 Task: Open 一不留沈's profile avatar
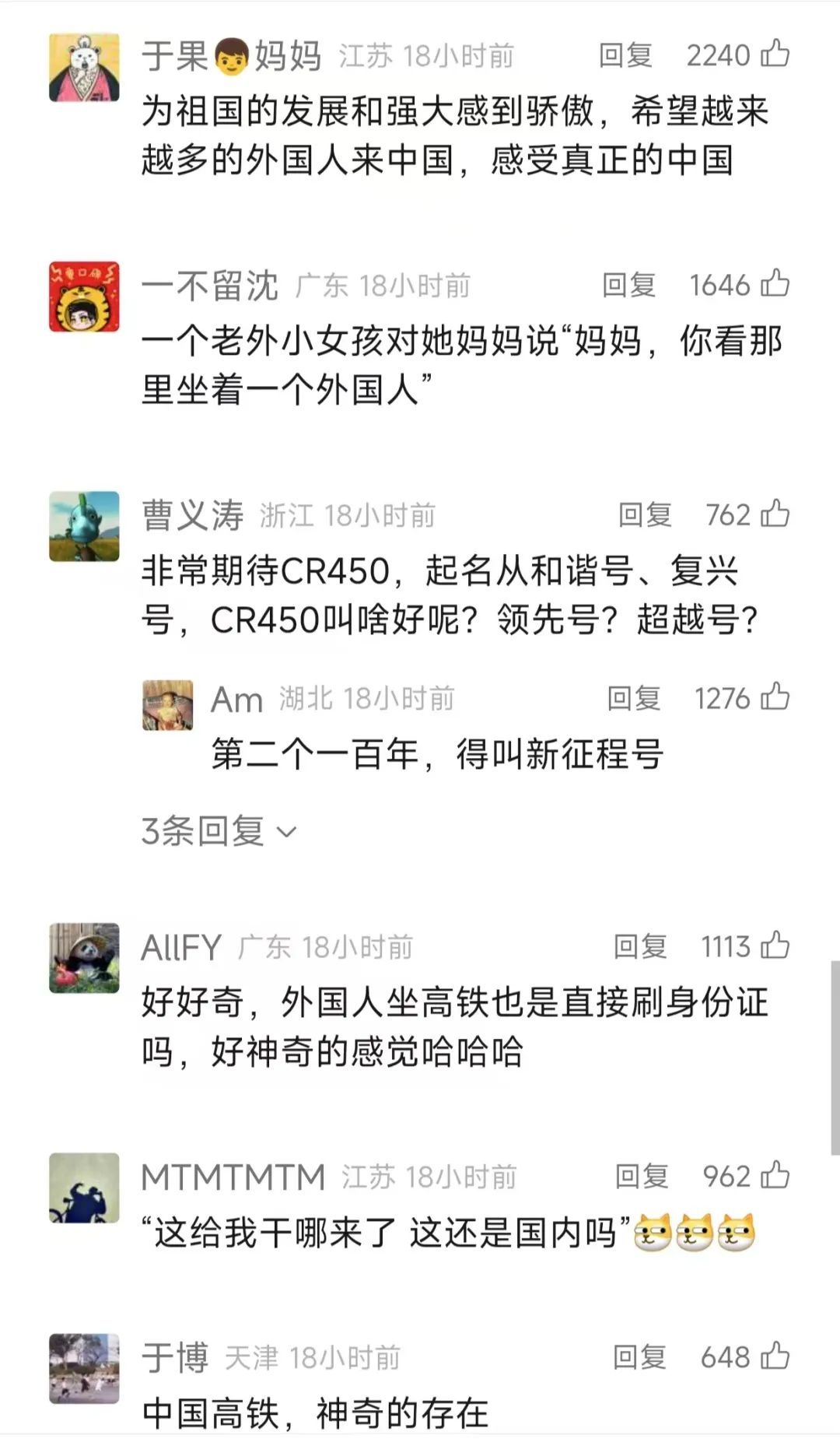coord(84,296)
